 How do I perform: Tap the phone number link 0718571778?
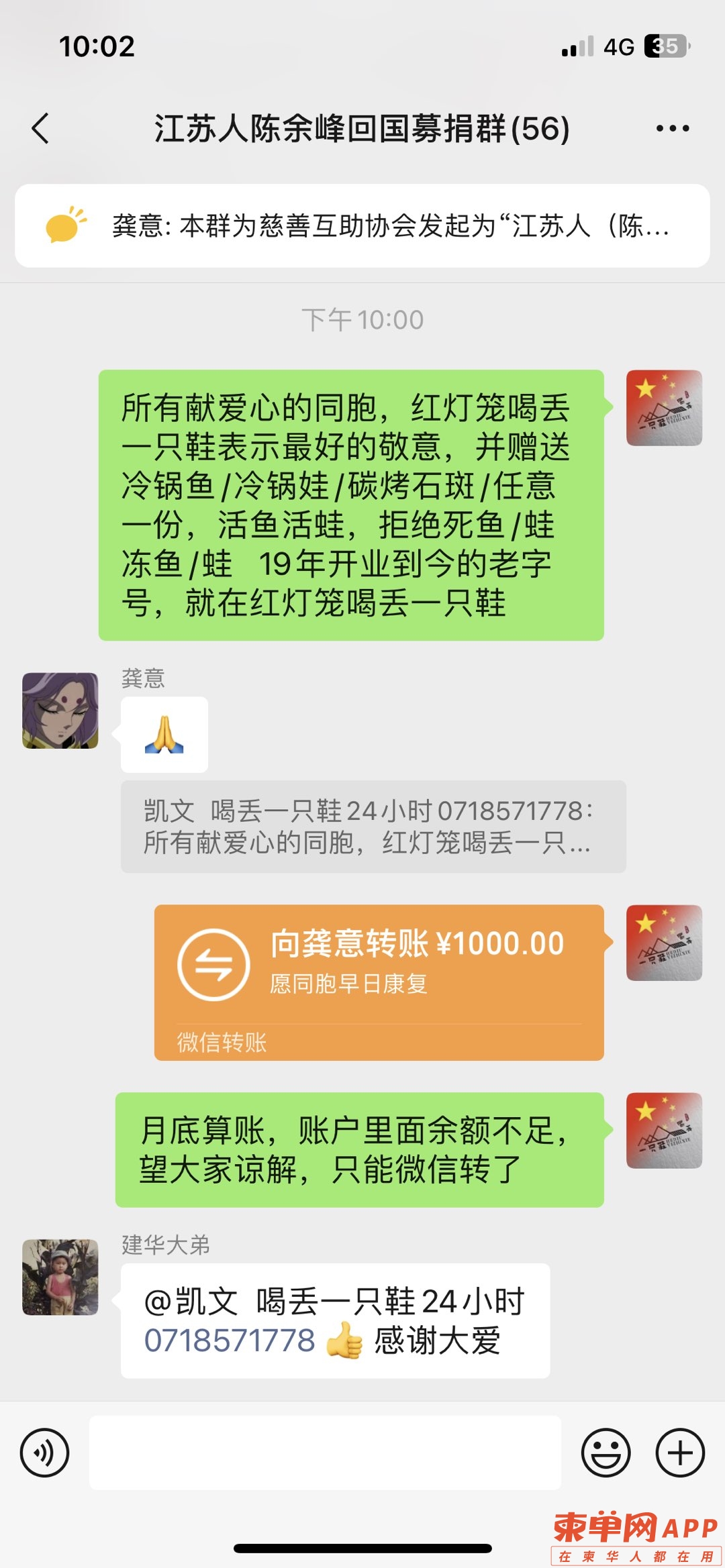[230, 1341]
